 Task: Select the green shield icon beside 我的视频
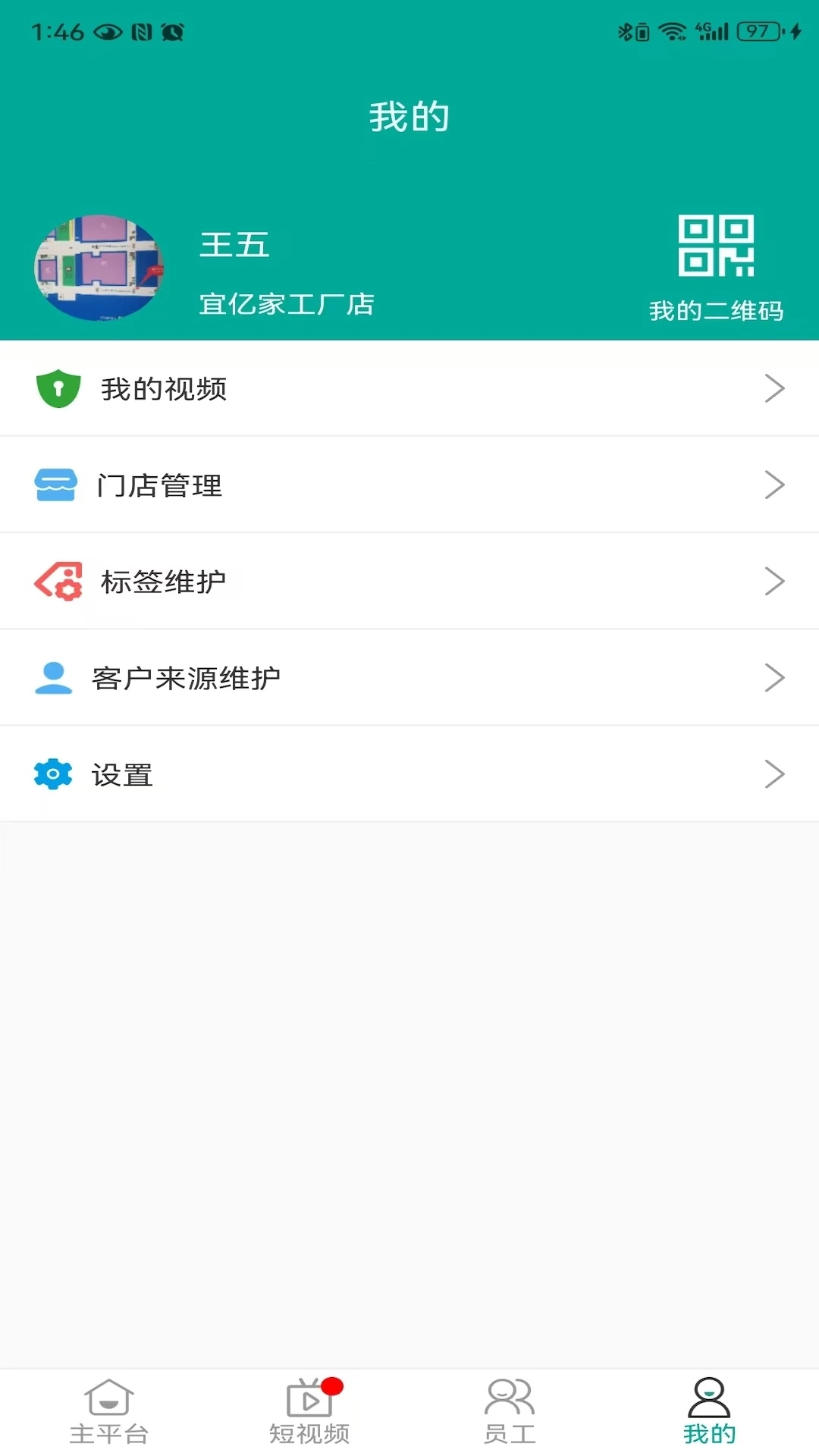click(57, 389)
